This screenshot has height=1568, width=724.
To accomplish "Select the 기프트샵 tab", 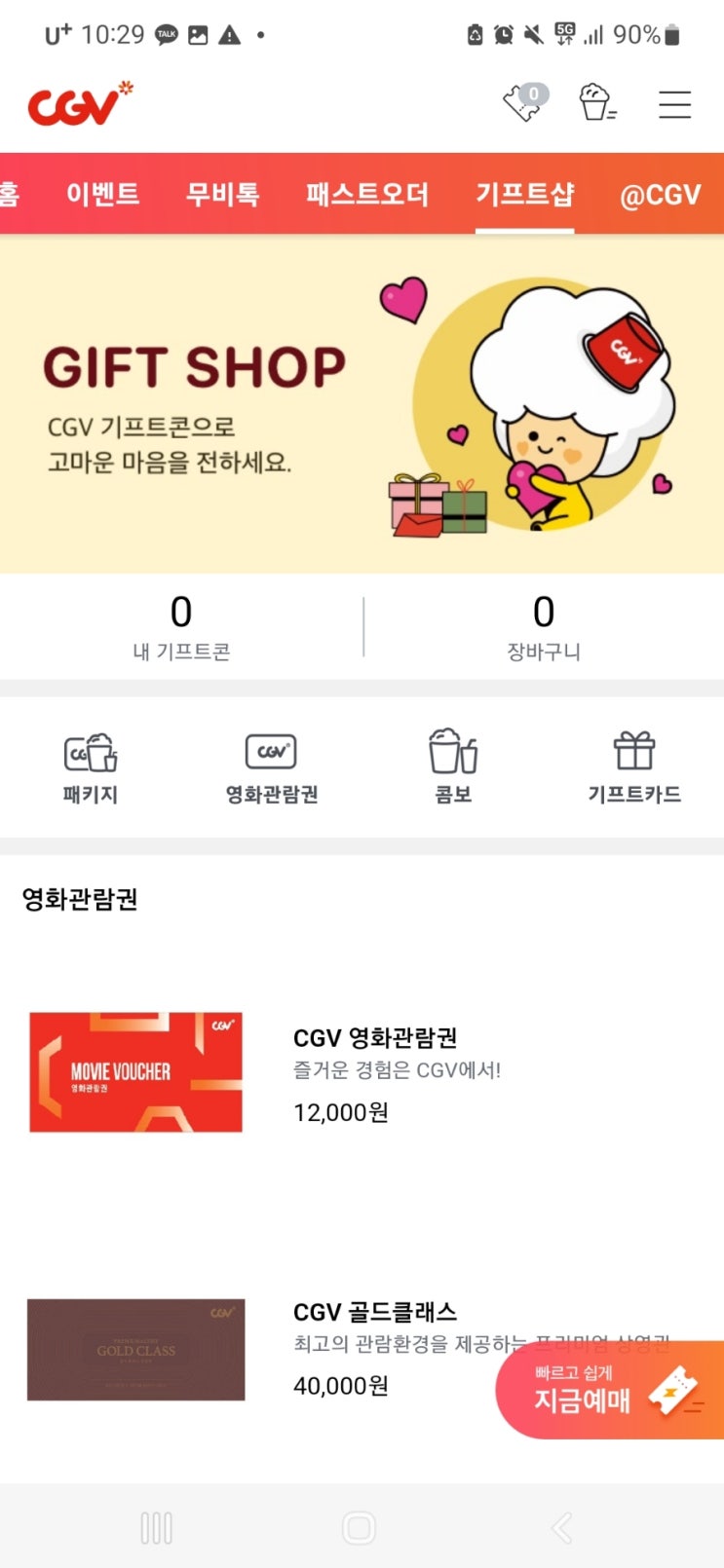I will click(524, 194).
